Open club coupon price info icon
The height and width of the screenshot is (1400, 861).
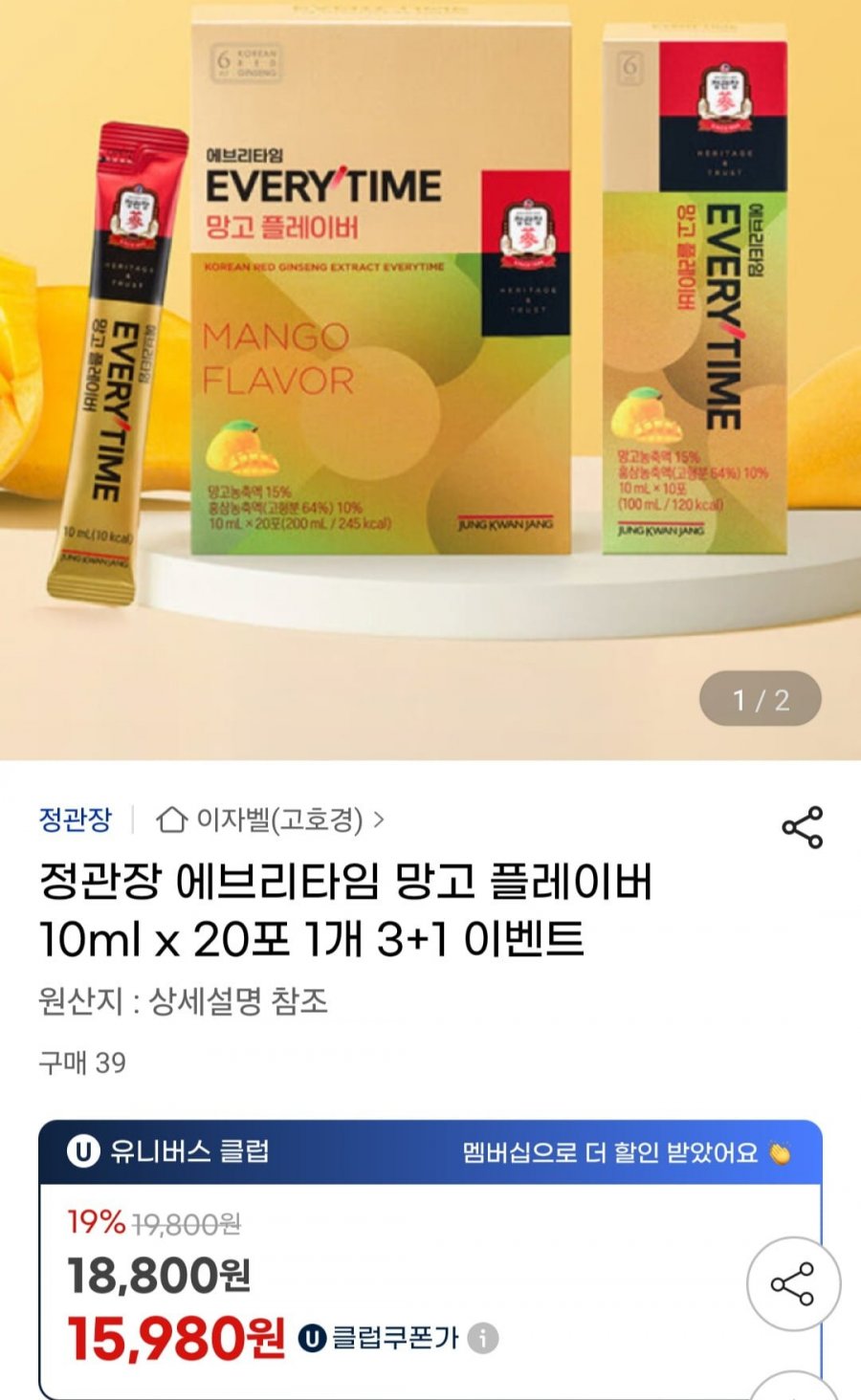click(x=483, y=1337)
